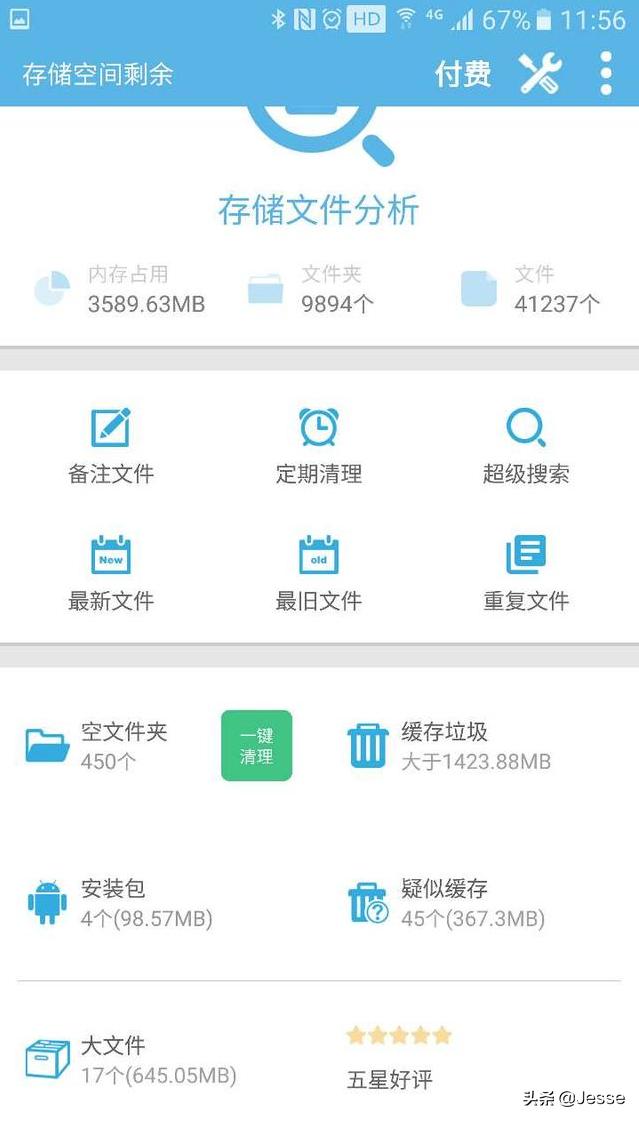Open 空文件夹 empty folders entry
The image size is (639, 1121).
point(96,746)
